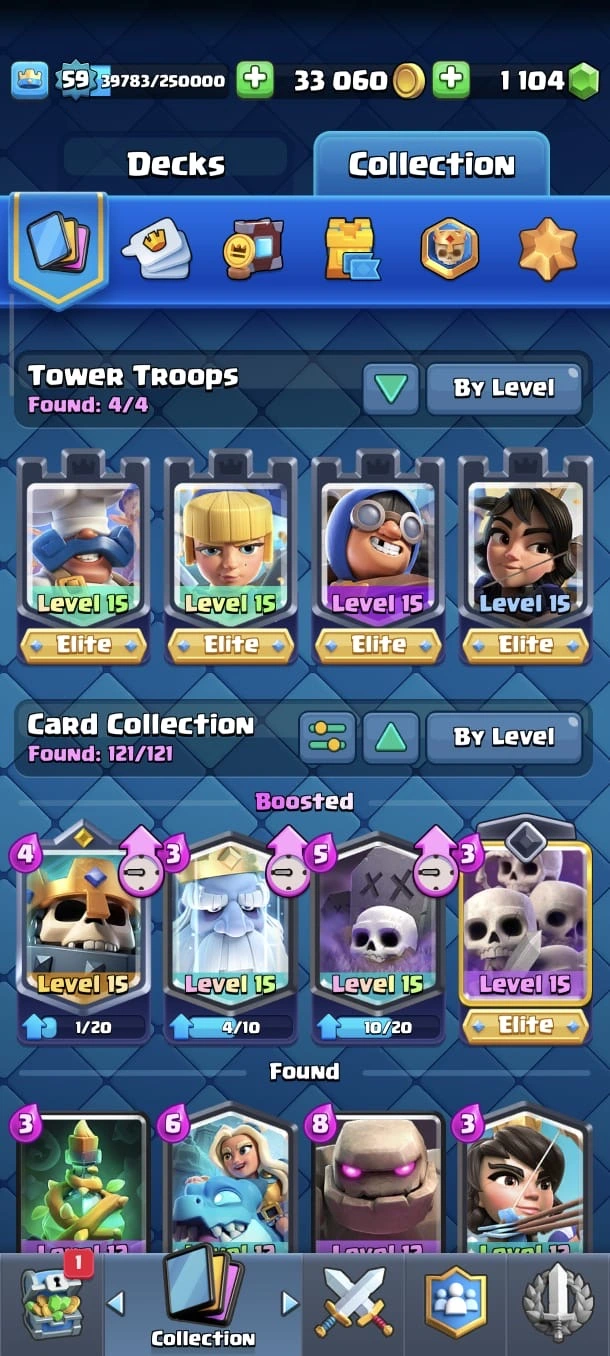Screen dimensions: 610x1356
Task: Open the star points section icon
Action: [547, 248]
